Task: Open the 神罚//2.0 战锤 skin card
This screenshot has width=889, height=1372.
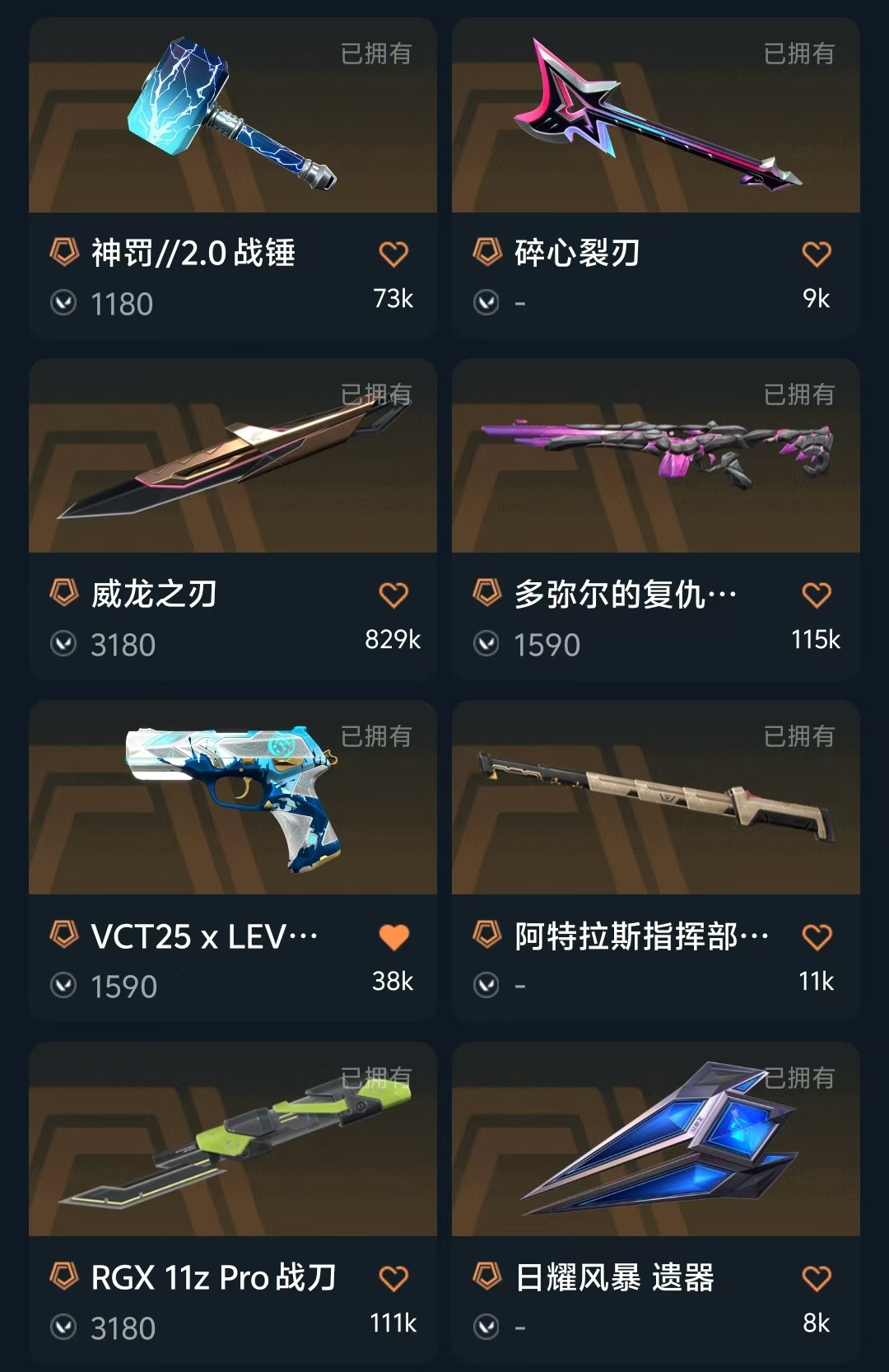Action: [x=232, y=115]
